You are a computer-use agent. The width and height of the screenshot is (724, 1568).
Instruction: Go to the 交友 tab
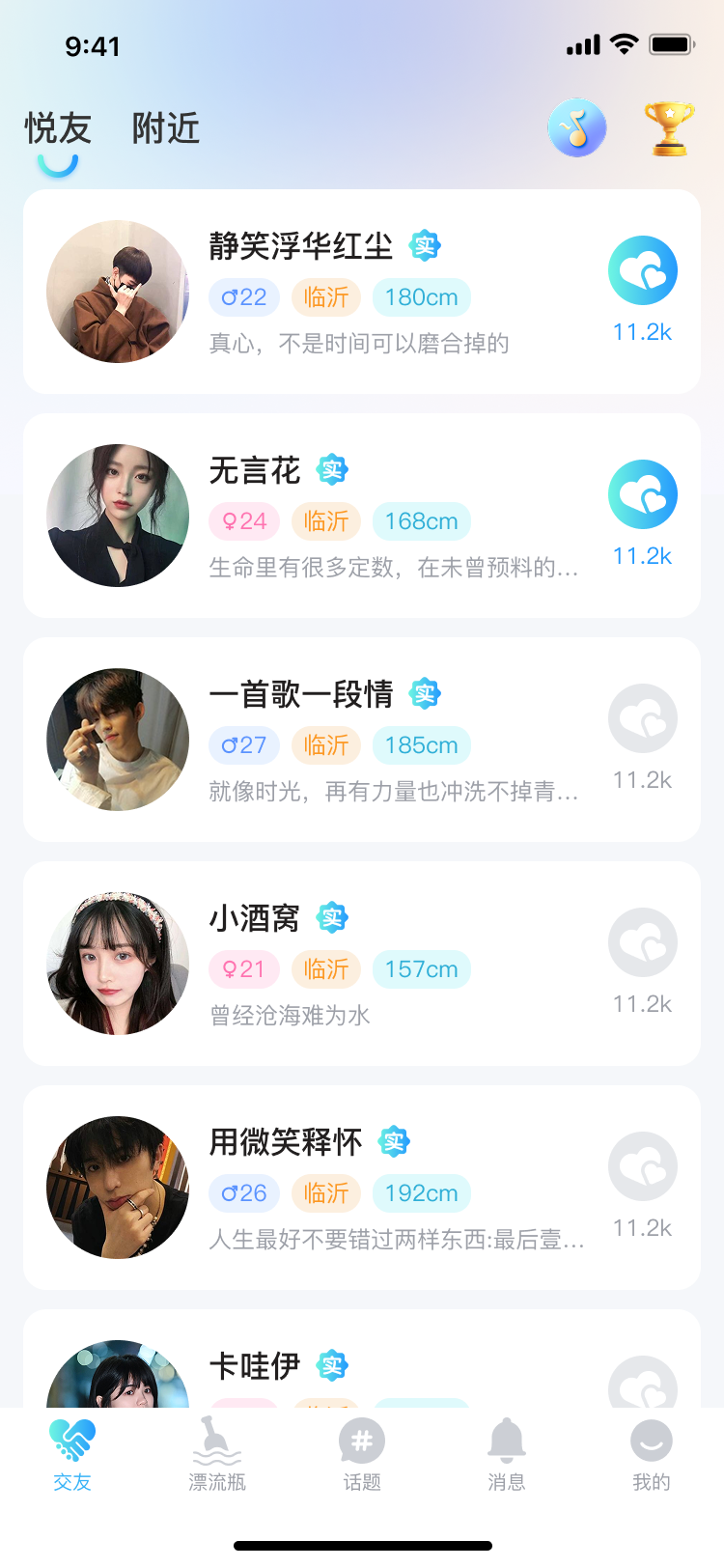tap(72, 1454)
